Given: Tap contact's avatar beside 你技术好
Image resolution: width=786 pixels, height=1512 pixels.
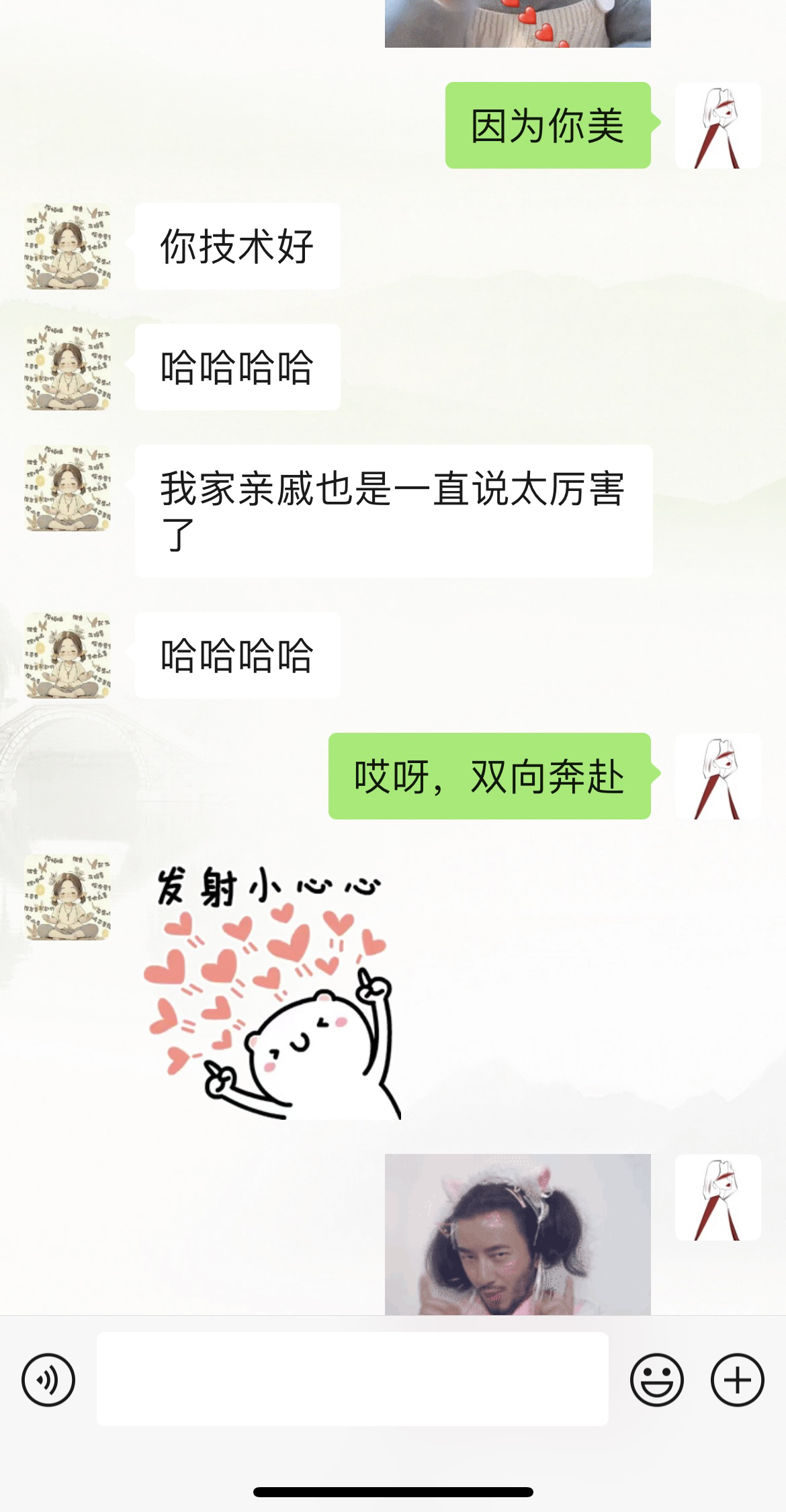Looking at the screenshot, I should [68, 247].
